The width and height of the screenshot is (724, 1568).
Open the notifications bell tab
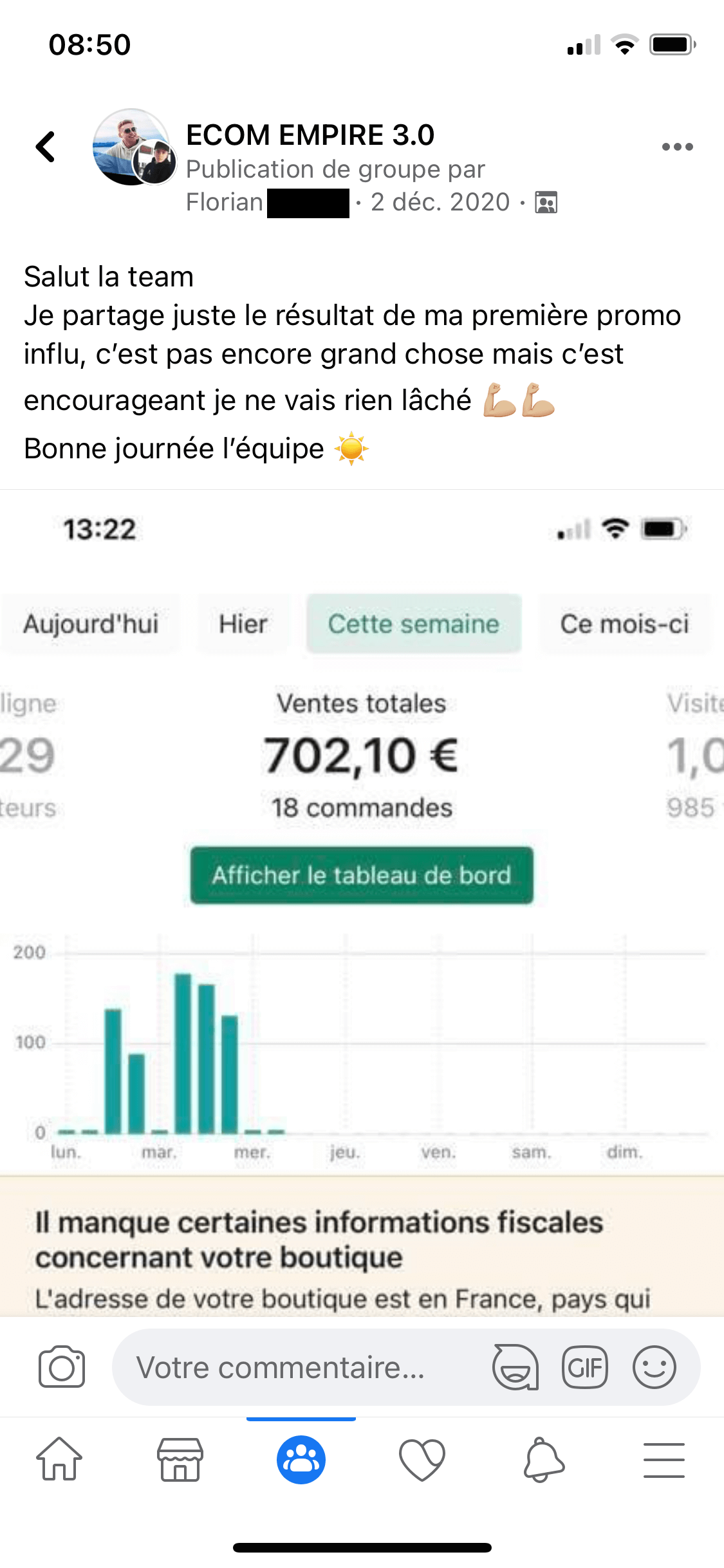[543, 1460]
